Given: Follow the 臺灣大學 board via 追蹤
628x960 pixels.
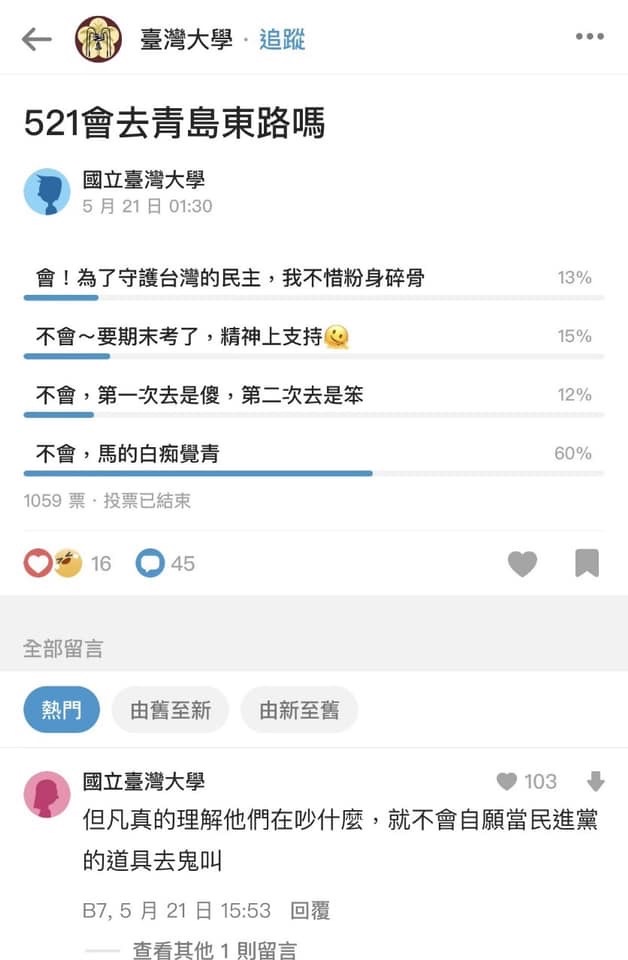Looking at the screenshot, I should coord(282,40).
